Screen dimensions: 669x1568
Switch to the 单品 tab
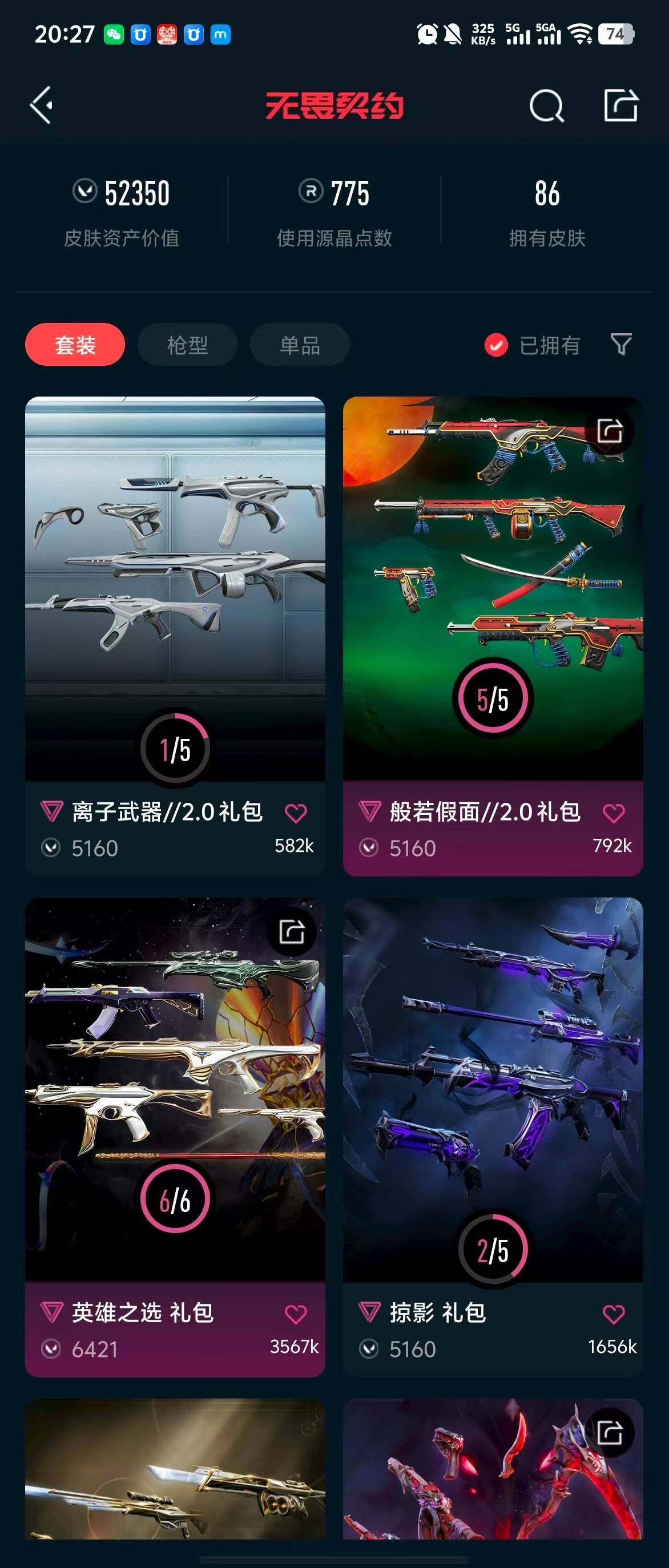(300, 345)
